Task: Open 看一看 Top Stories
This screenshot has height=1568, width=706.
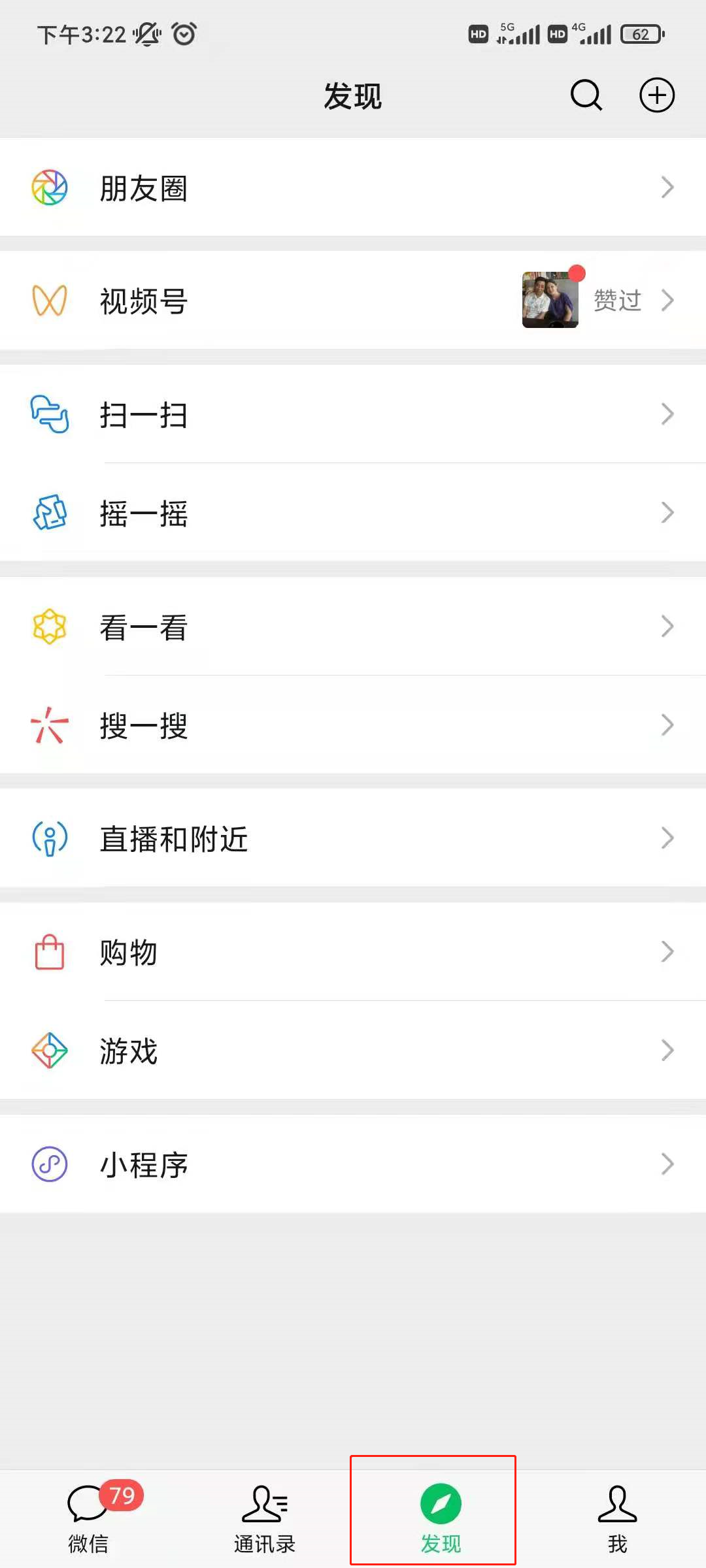Action: [353, 627]
